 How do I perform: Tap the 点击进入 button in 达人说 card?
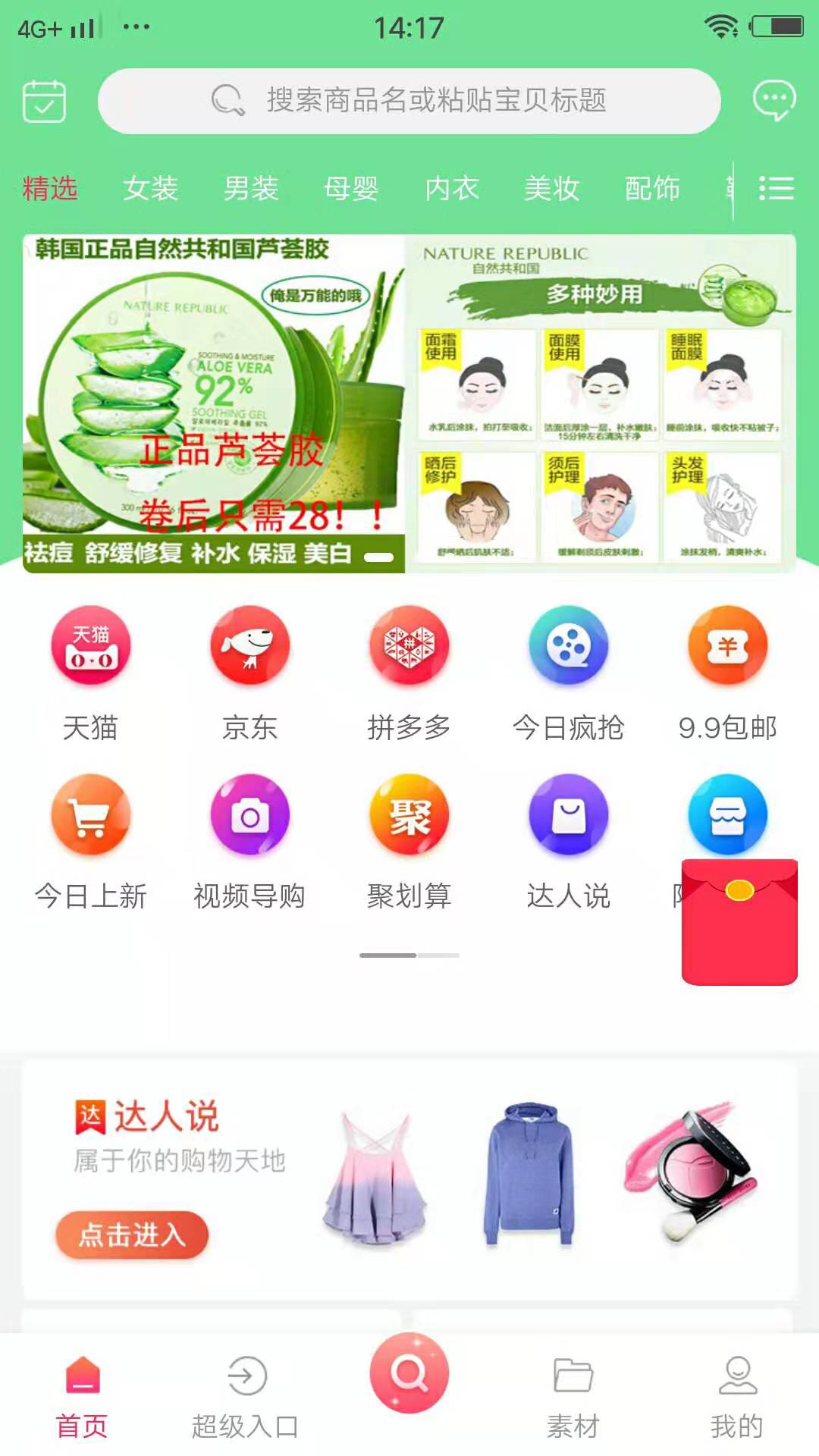(x=132, y=1235)
